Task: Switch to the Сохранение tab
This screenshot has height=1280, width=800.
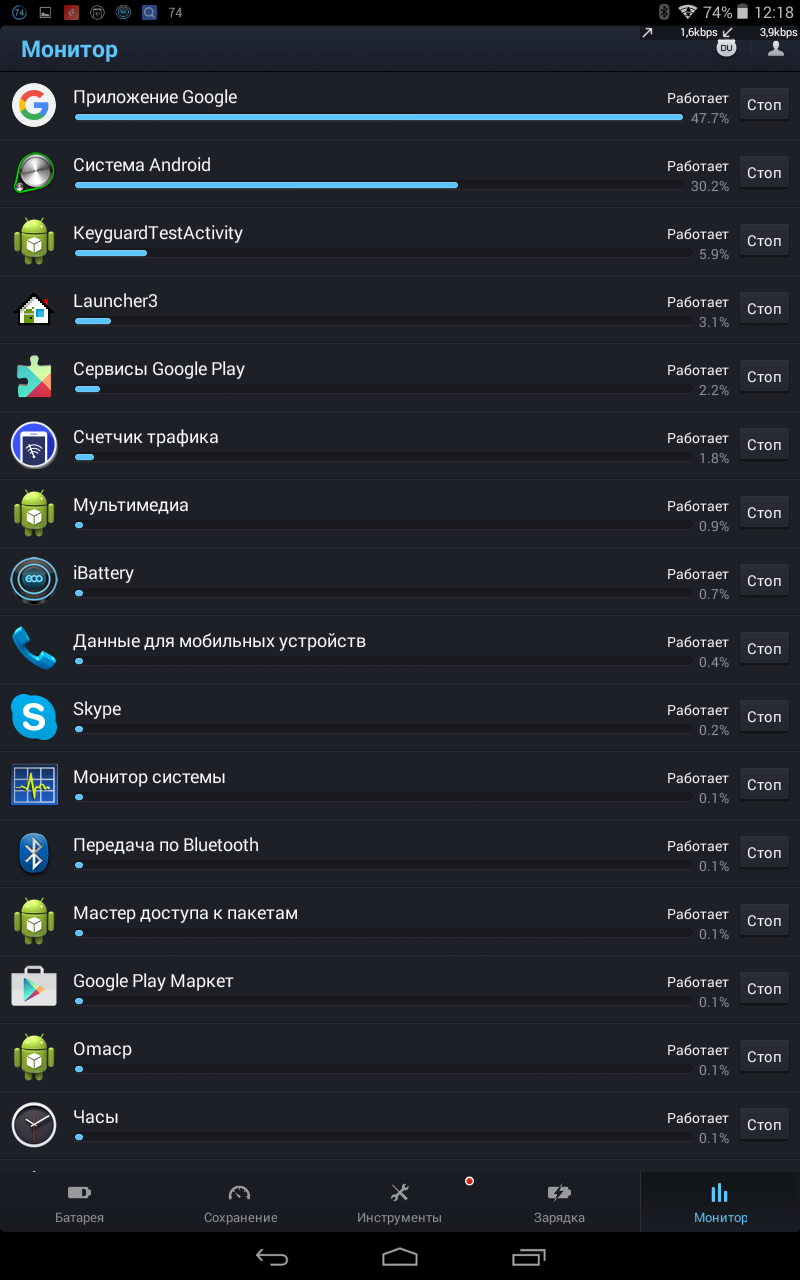Action: click(240, 1203)
